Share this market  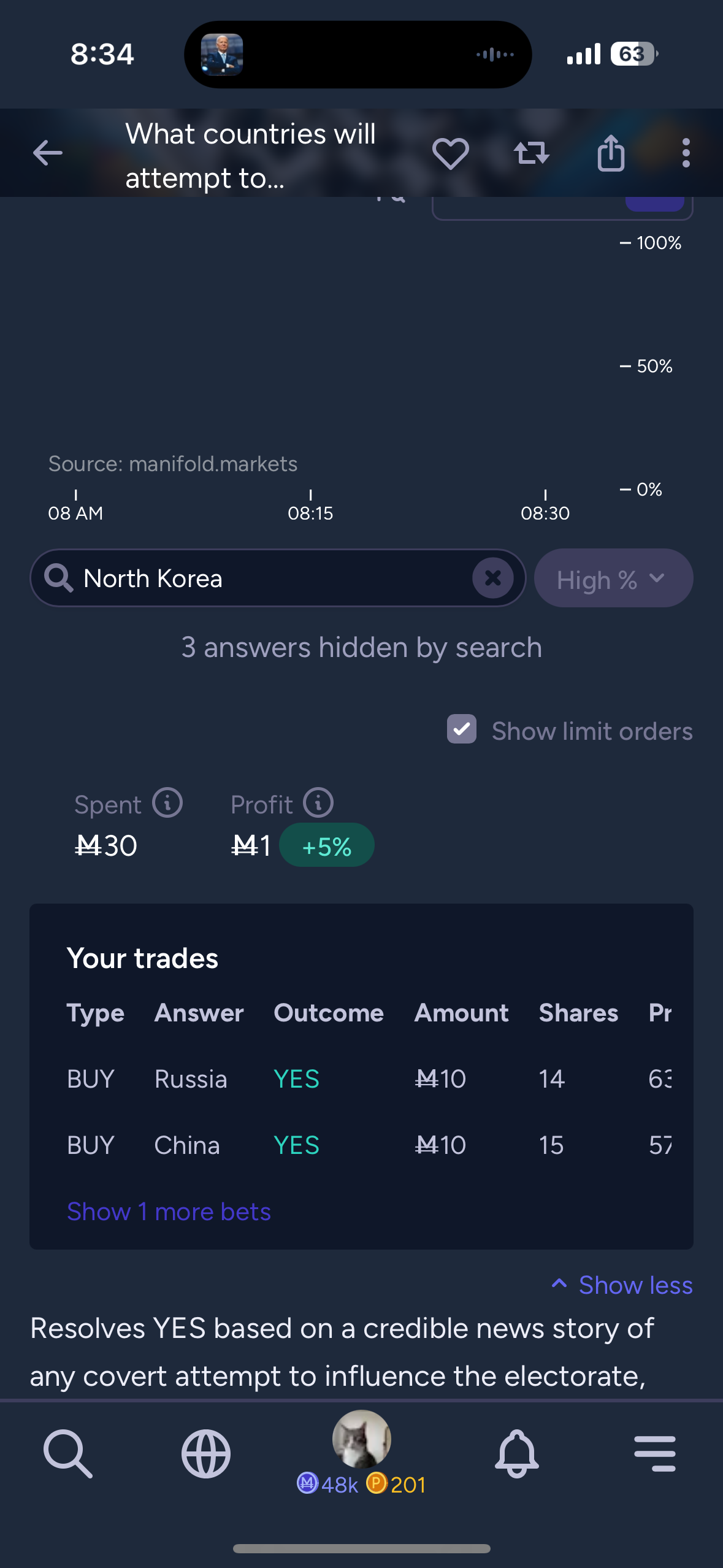pyautogui.click(x=611, y=153)
